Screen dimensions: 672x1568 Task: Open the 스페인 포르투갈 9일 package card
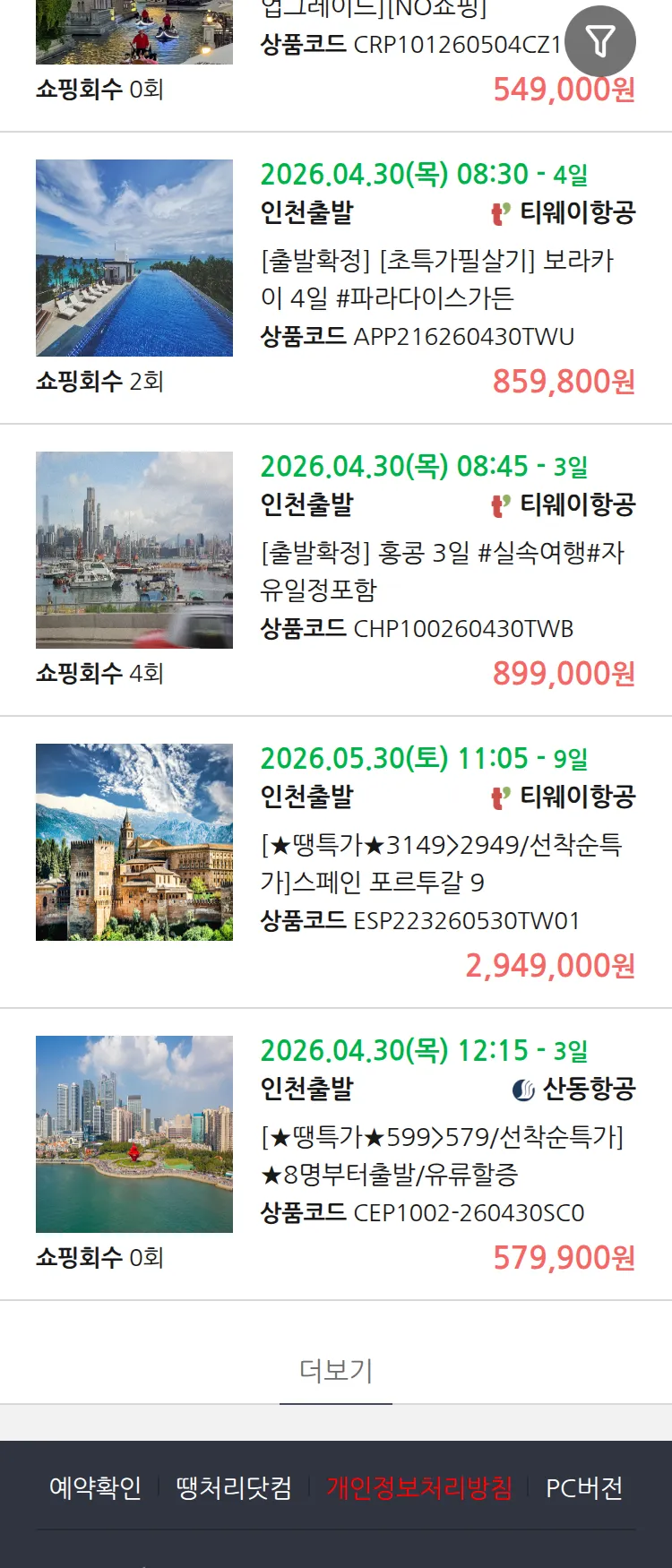click(x=441, y=863)
